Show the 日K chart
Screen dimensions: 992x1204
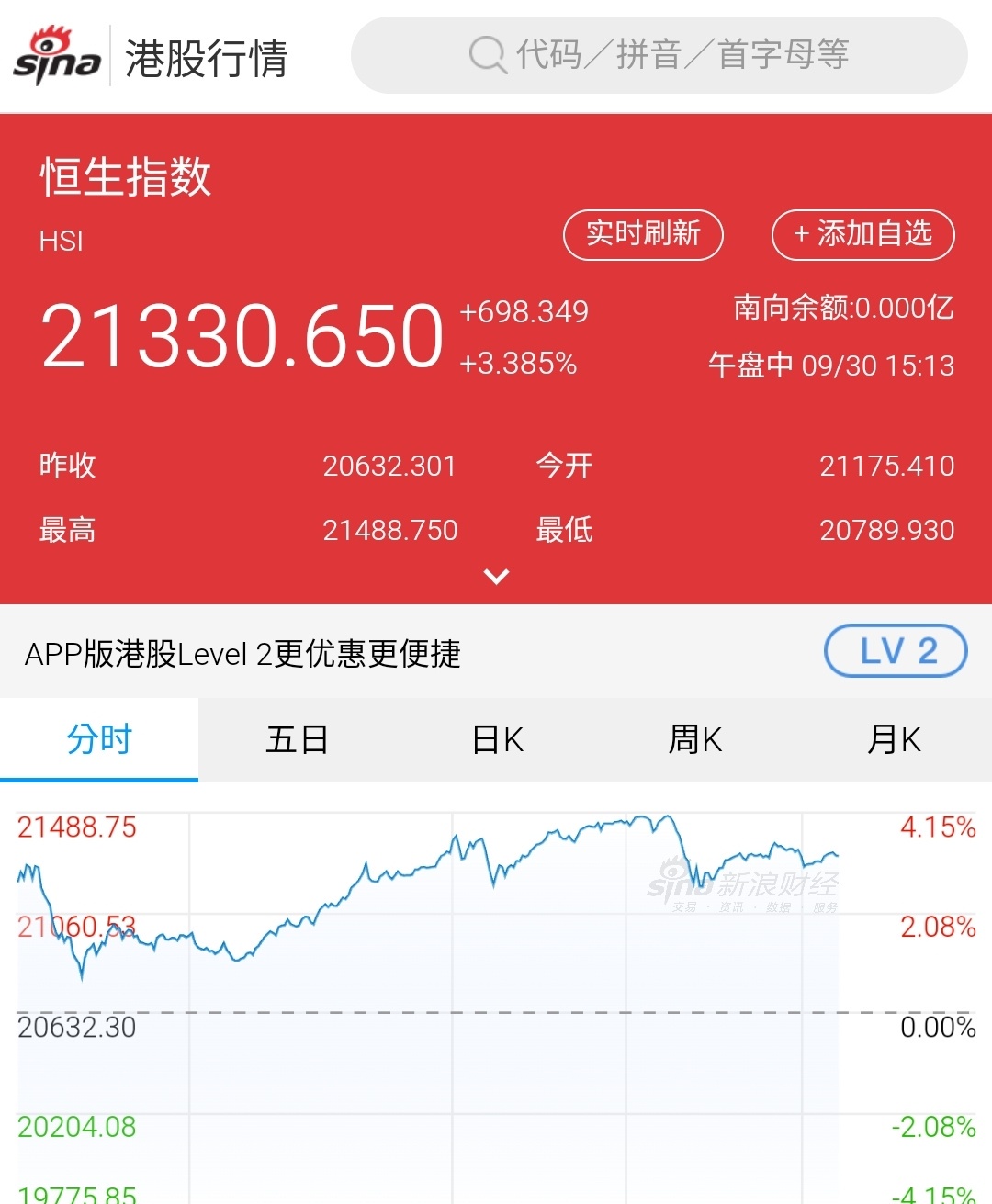click(497, 739)
